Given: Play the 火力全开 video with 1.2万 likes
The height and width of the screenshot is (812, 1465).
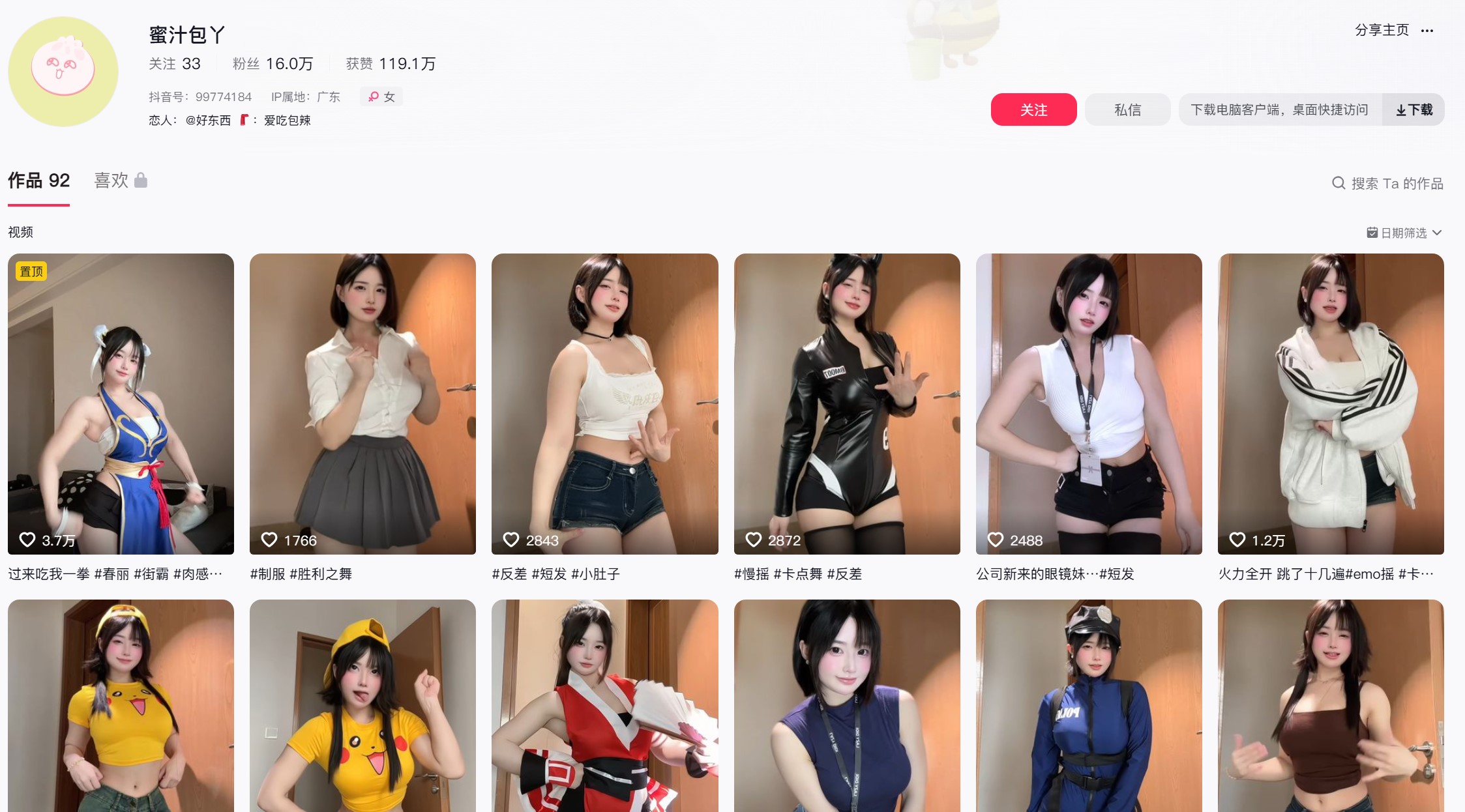Looking at the screenshot, I should tap(1331, 403).
